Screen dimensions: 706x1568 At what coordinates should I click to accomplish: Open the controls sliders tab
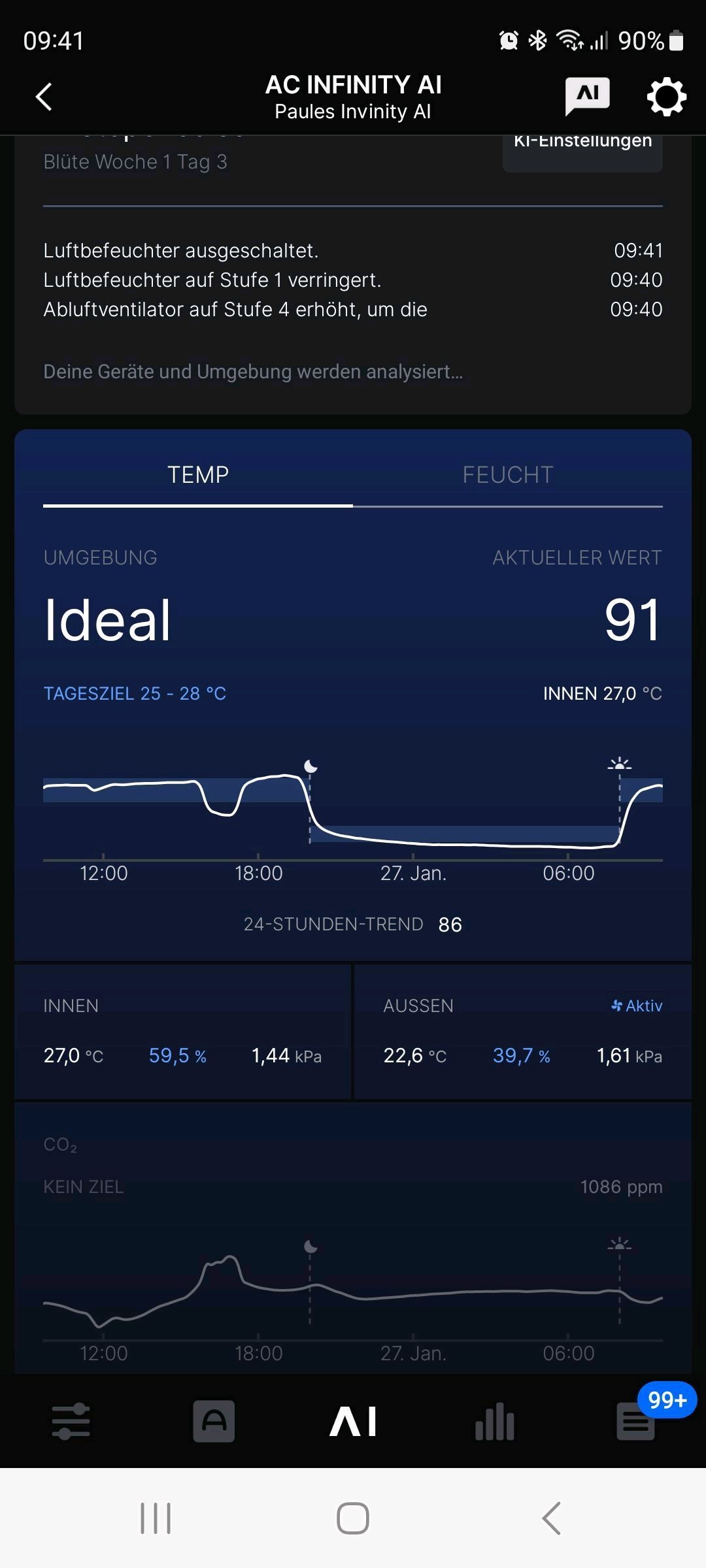tap(71, 1422)
